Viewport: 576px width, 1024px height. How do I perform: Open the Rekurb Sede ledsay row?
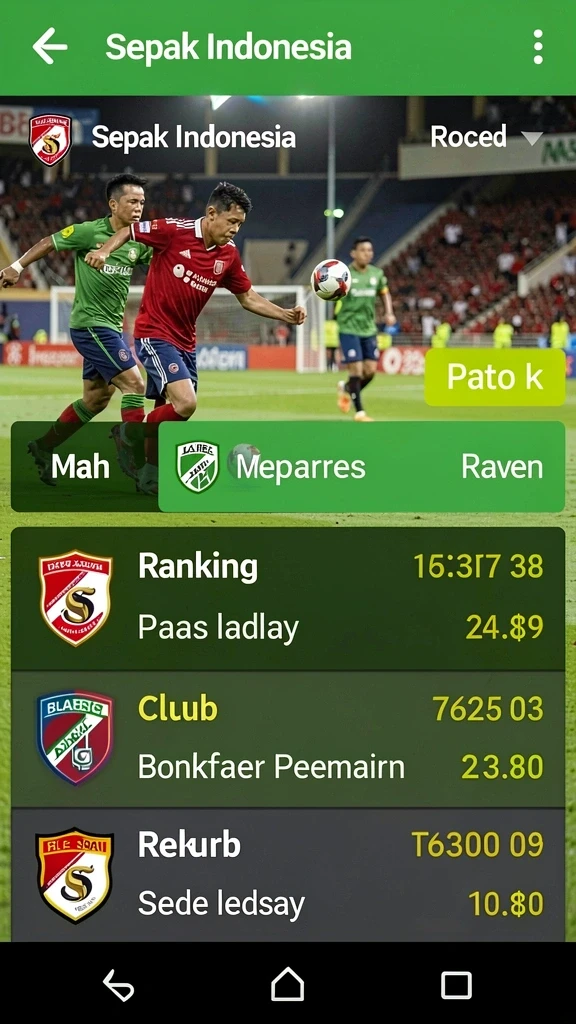[288, 875]
